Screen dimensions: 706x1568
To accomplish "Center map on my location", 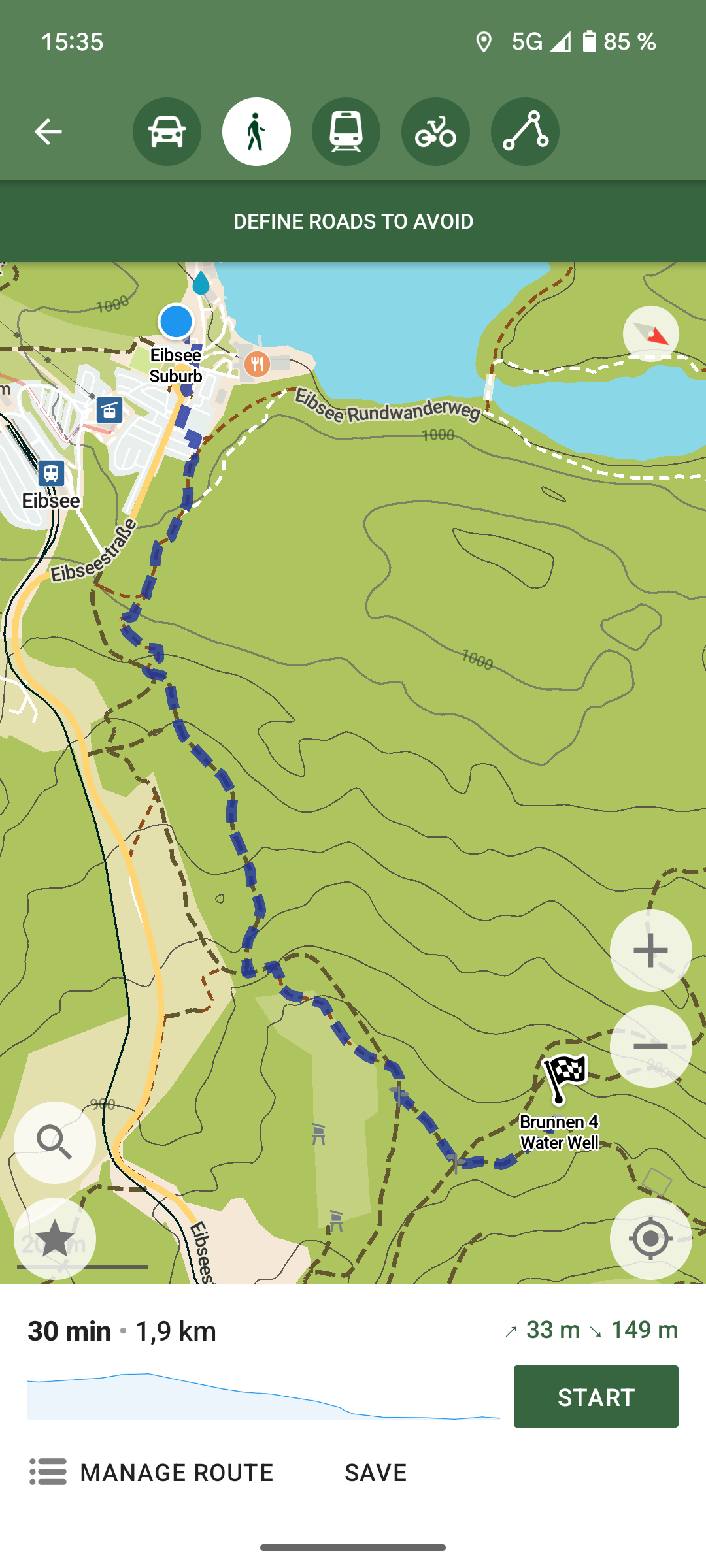I will pyautogui.click(x=650, y=1238).
